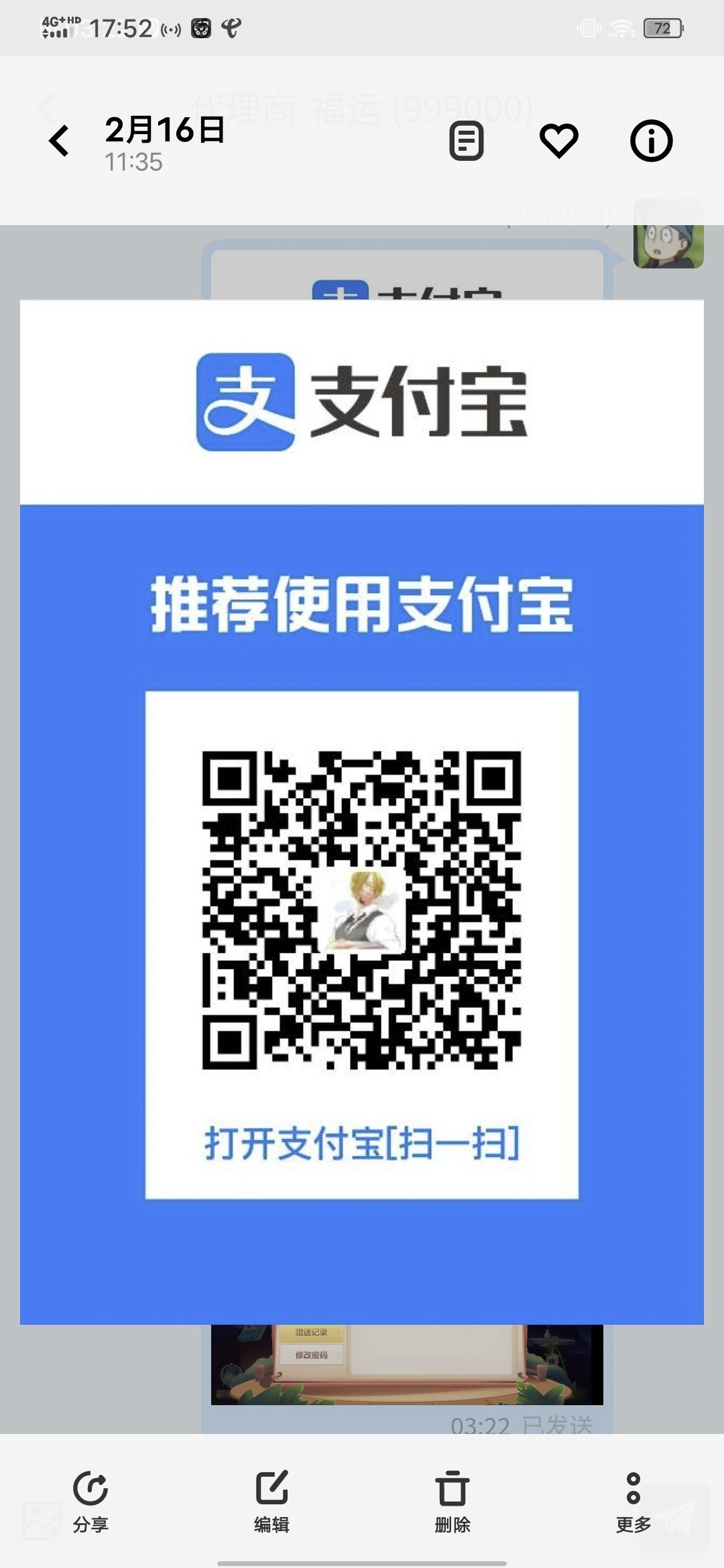Favorite this photo with the heart
The image size is (724, 1568).
tap(558, 141)
